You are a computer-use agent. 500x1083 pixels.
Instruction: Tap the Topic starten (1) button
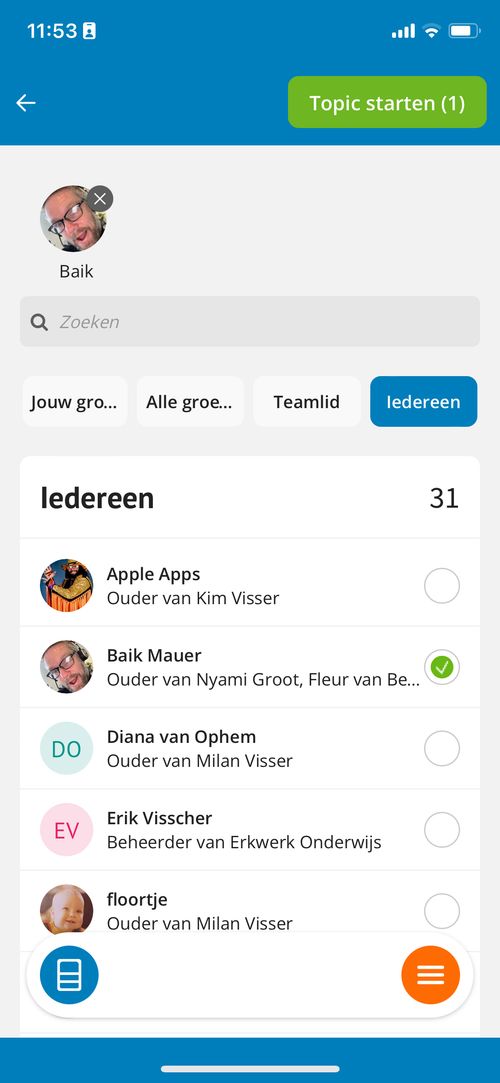[387, 102]
